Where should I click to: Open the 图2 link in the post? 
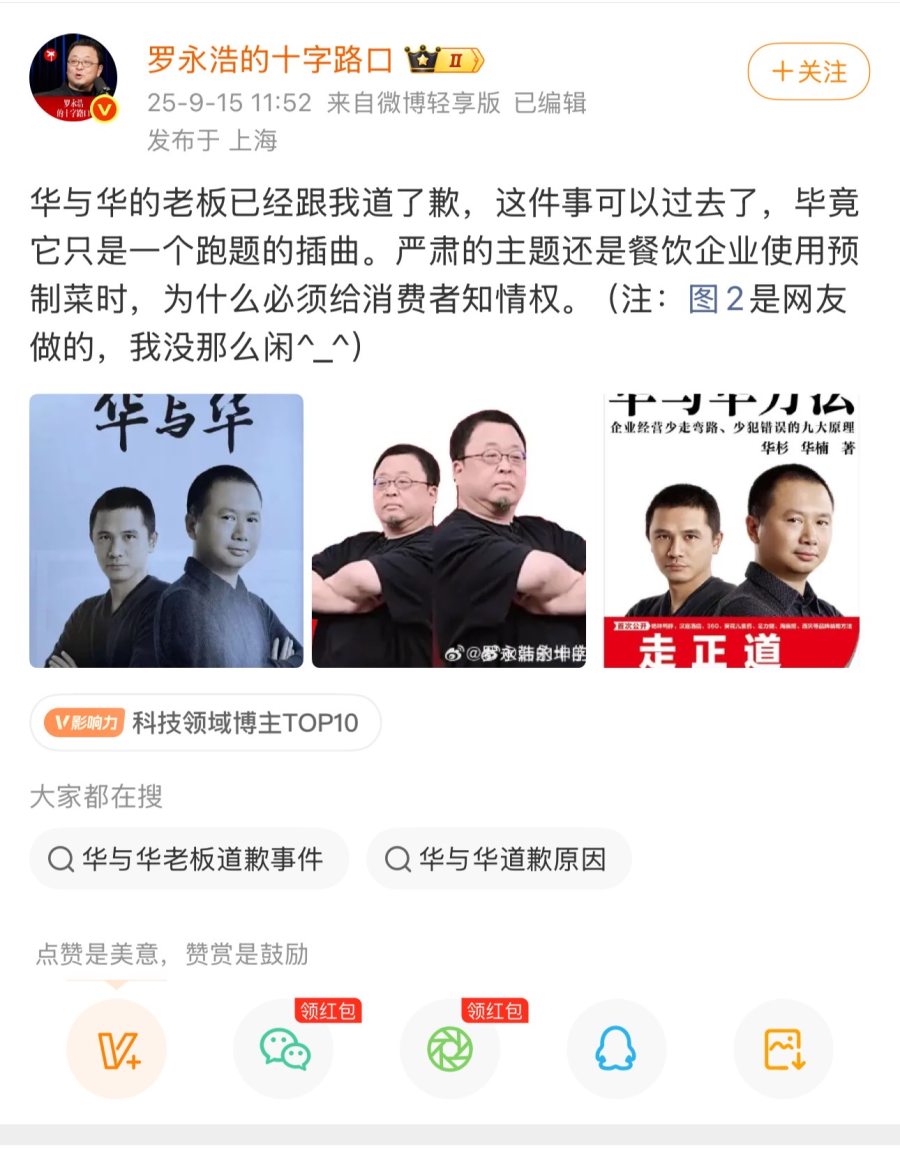(x=717, y=299)
